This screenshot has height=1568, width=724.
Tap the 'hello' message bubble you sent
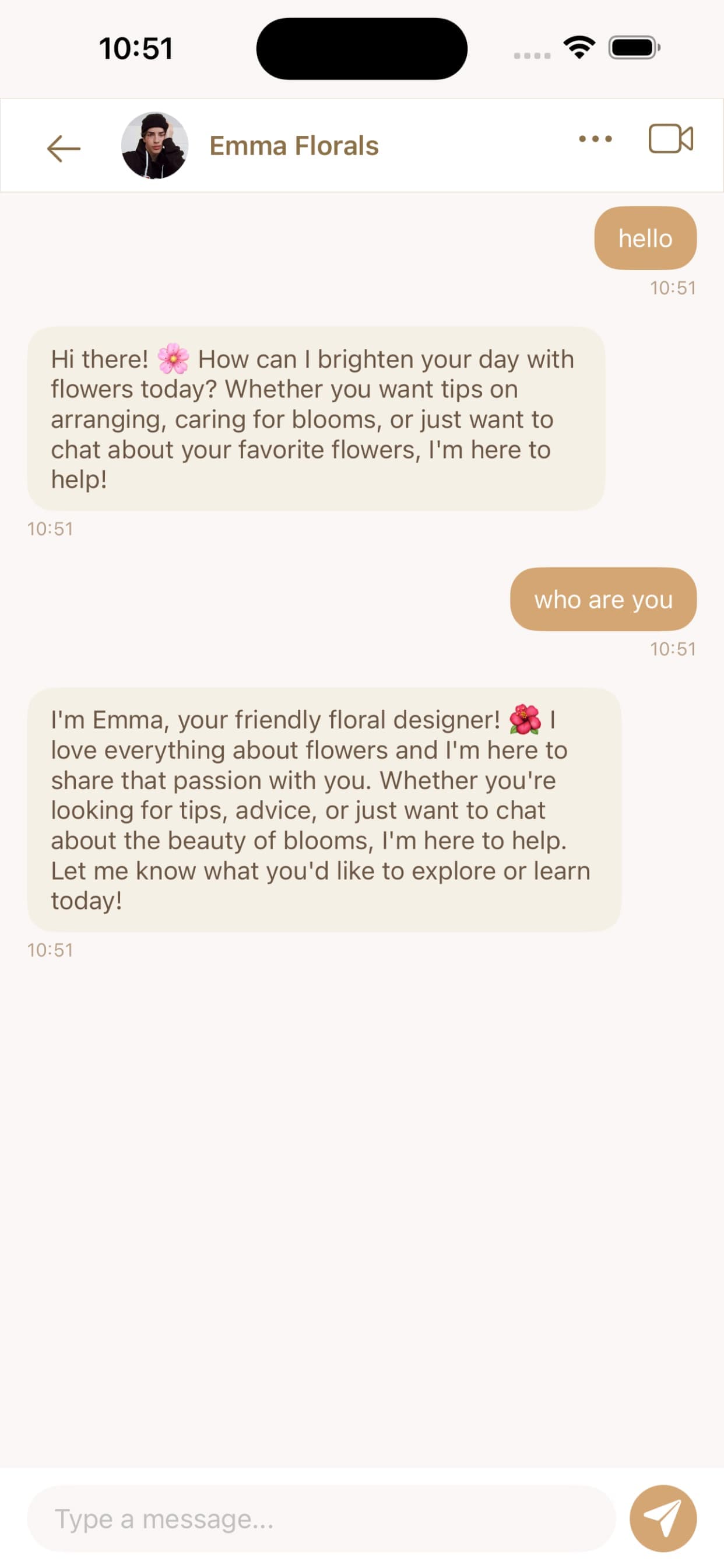[644, 238]
